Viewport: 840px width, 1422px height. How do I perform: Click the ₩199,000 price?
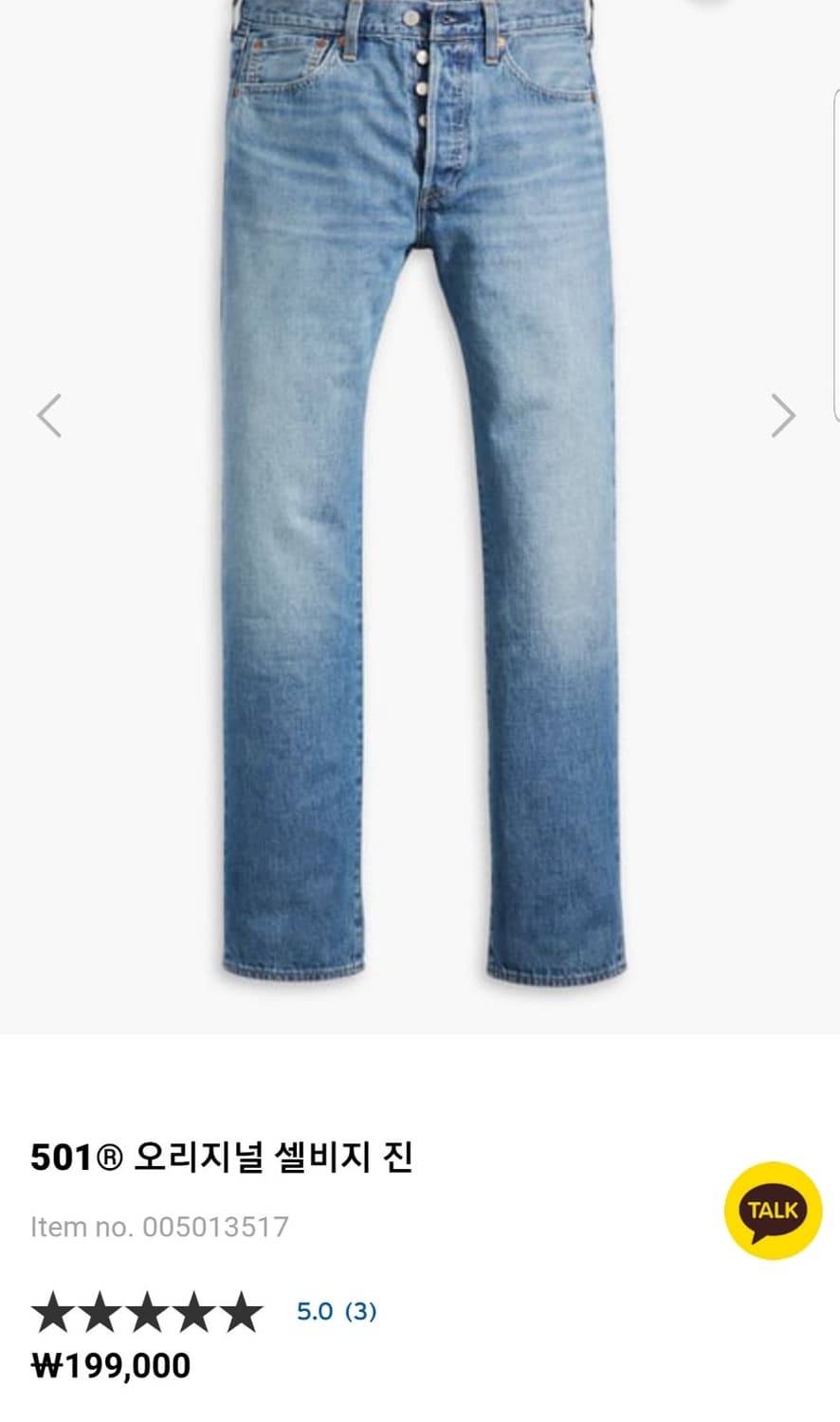click(111, 1366)
